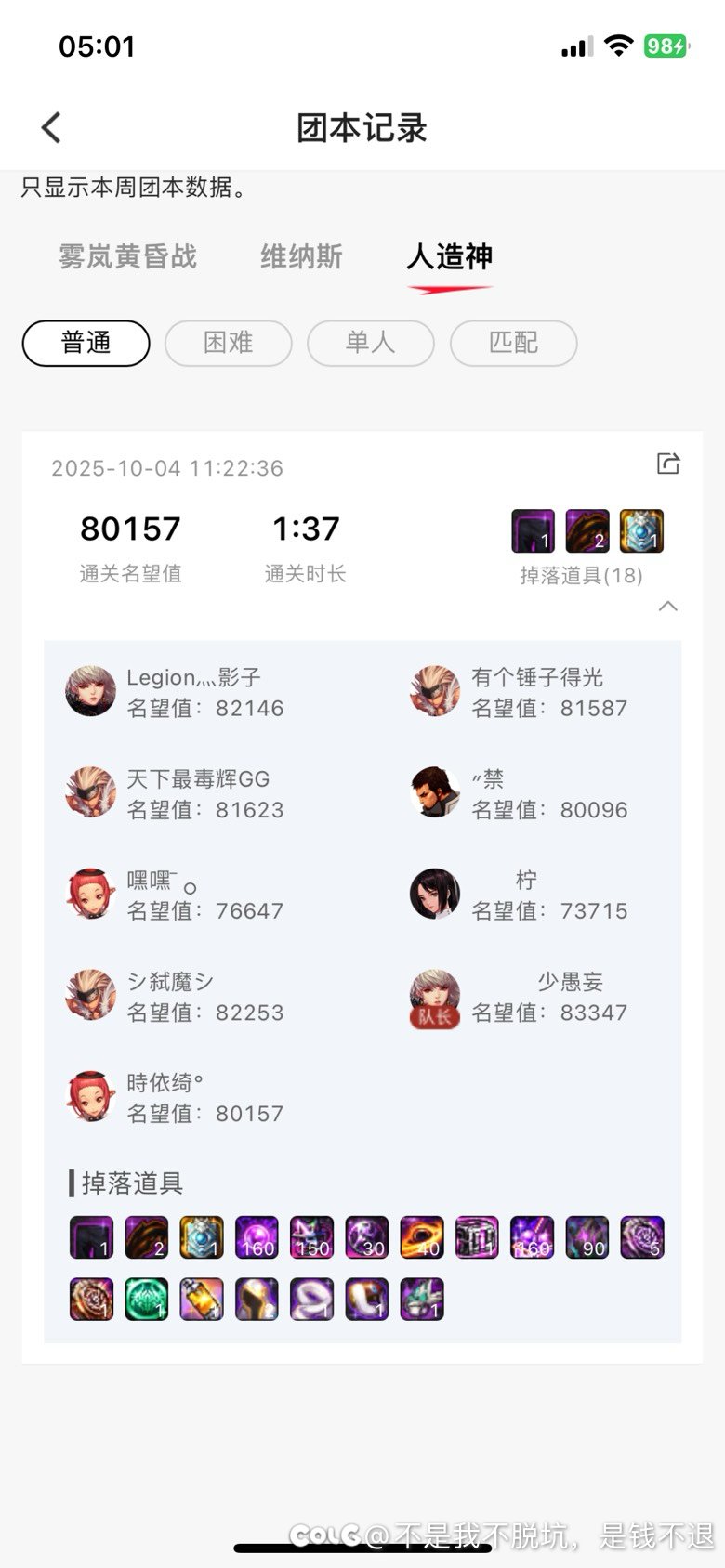Collapse the raid record details
725x1568 pixels.
[667, 606]
